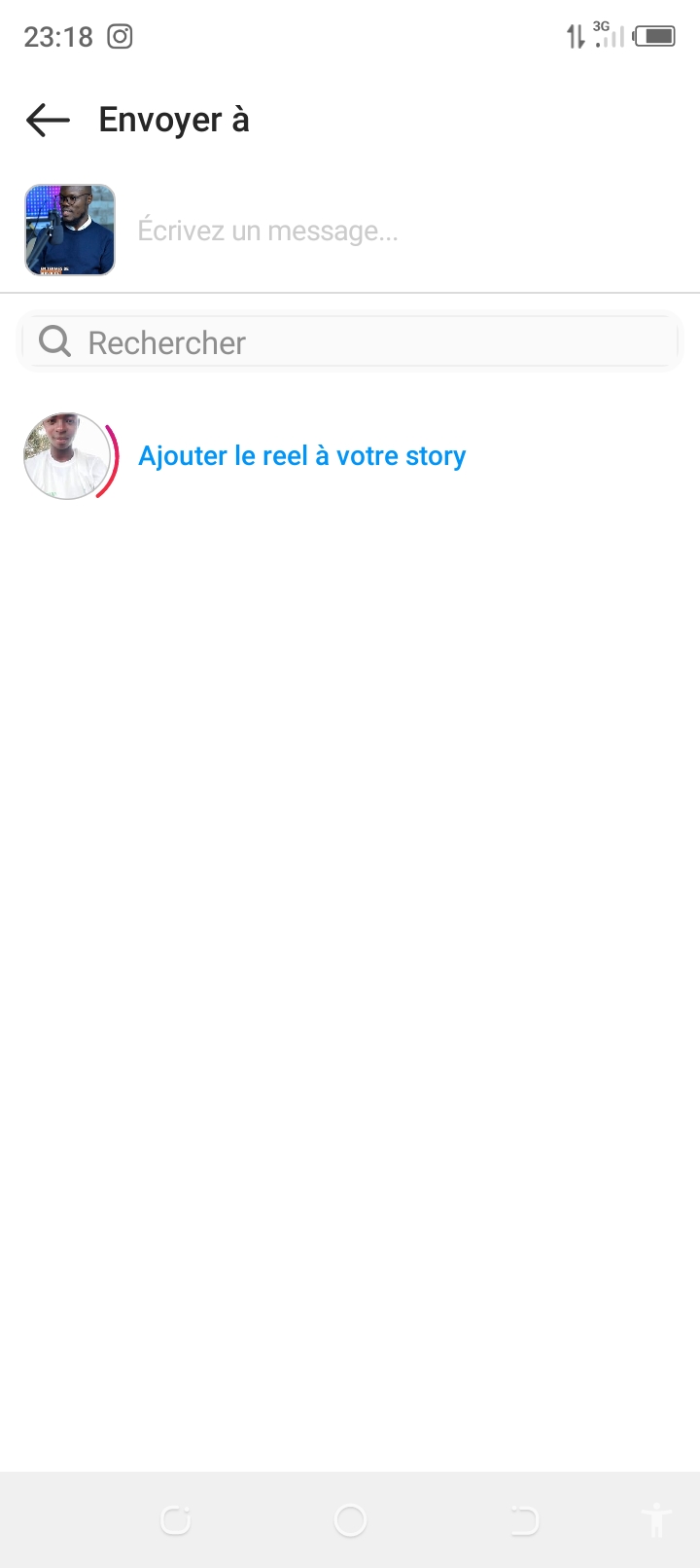Screen dimensions: 700x1568
Task: Open the Rechercher search box
Action: coord(350,341)
